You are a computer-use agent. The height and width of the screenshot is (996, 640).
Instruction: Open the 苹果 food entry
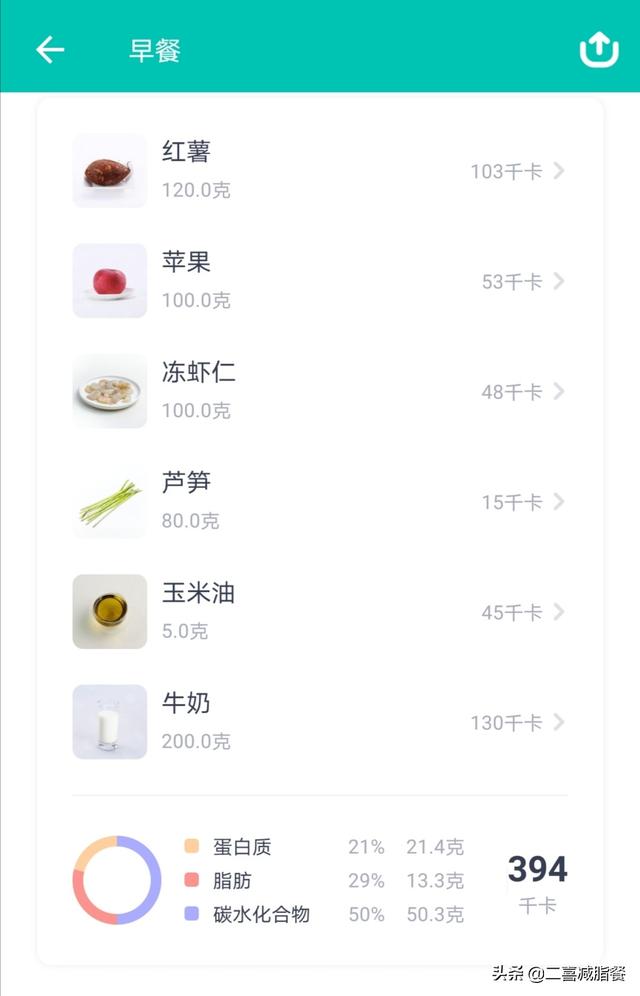pos(320,281)
